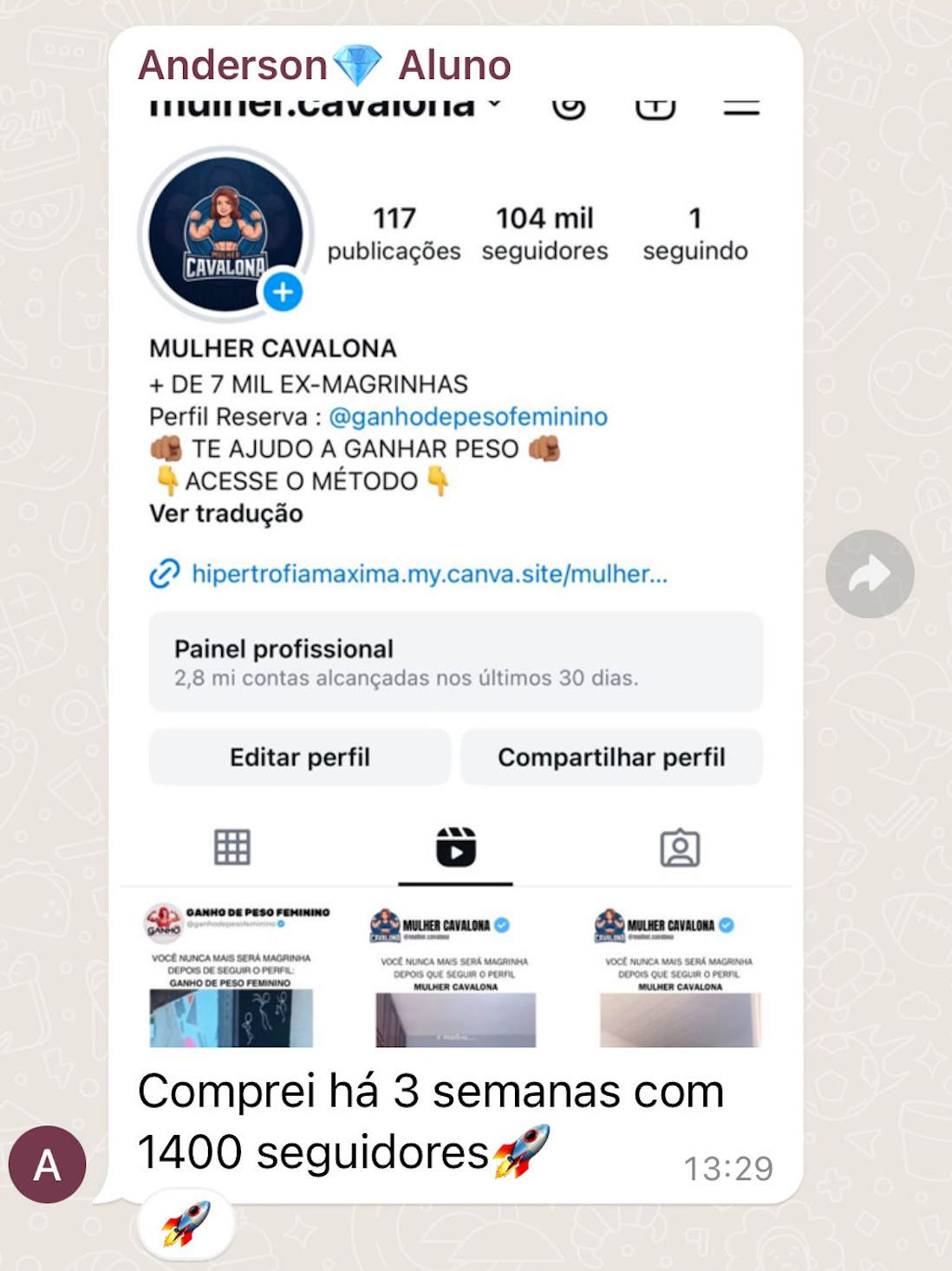
Task: Open the rocket reaction under the message
Action: (186, 1223)
